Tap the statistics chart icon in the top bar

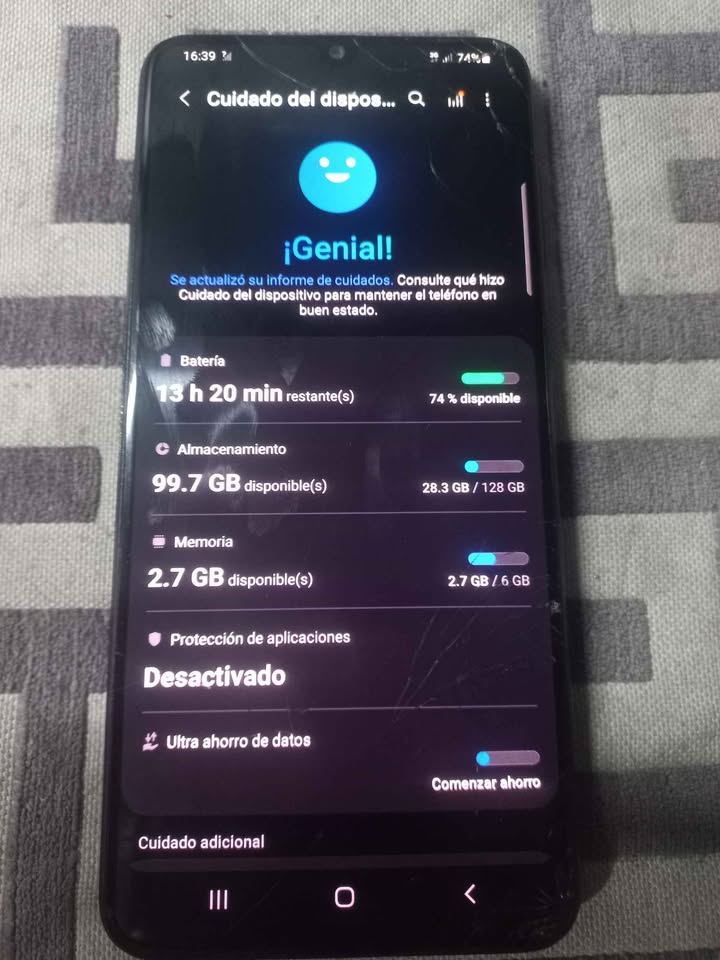pos(455,100)
